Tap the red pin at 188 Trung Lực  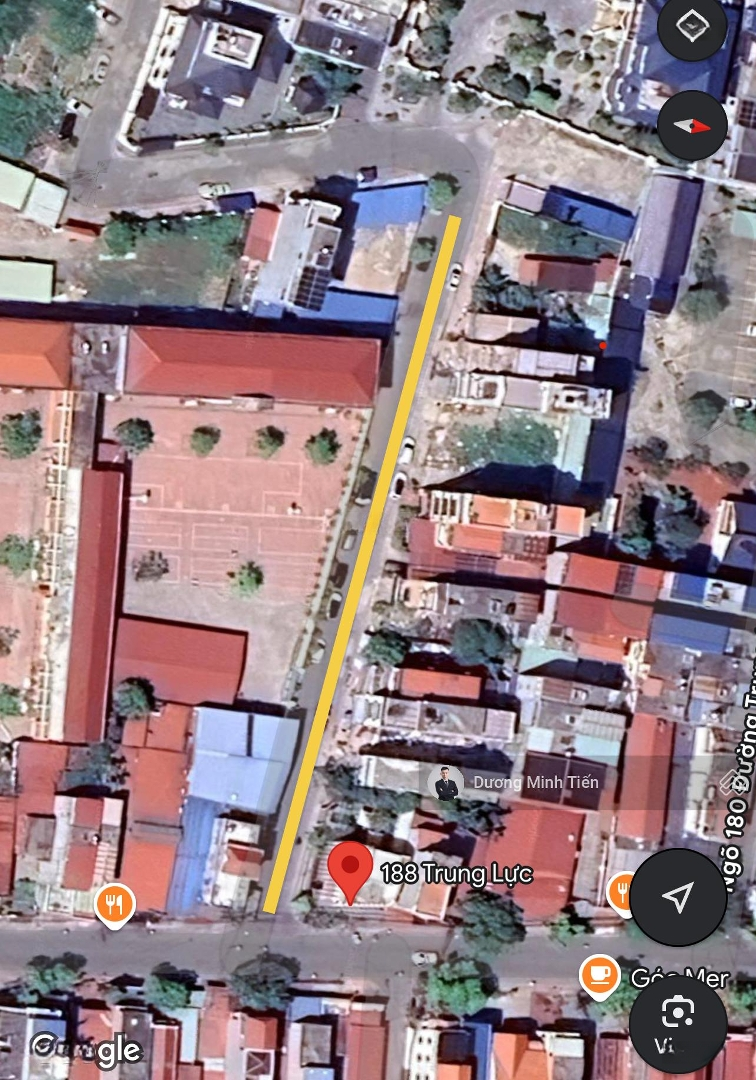click(x=350, y=868)
